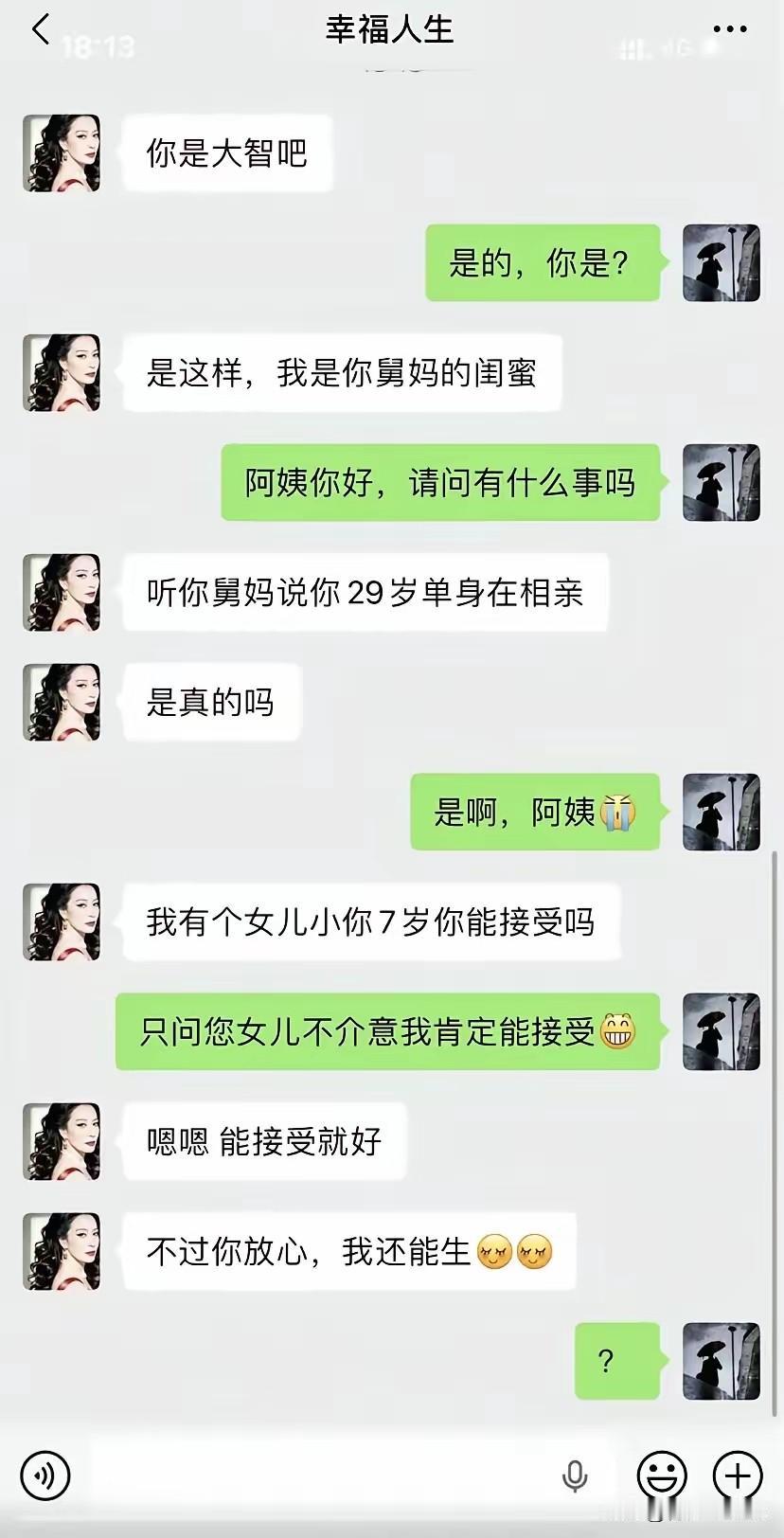This screenshot has height=1538, width=784.
Task: Tap the bubble '嗯嗯 能接受就好'
Action: tap(264, 1141)
